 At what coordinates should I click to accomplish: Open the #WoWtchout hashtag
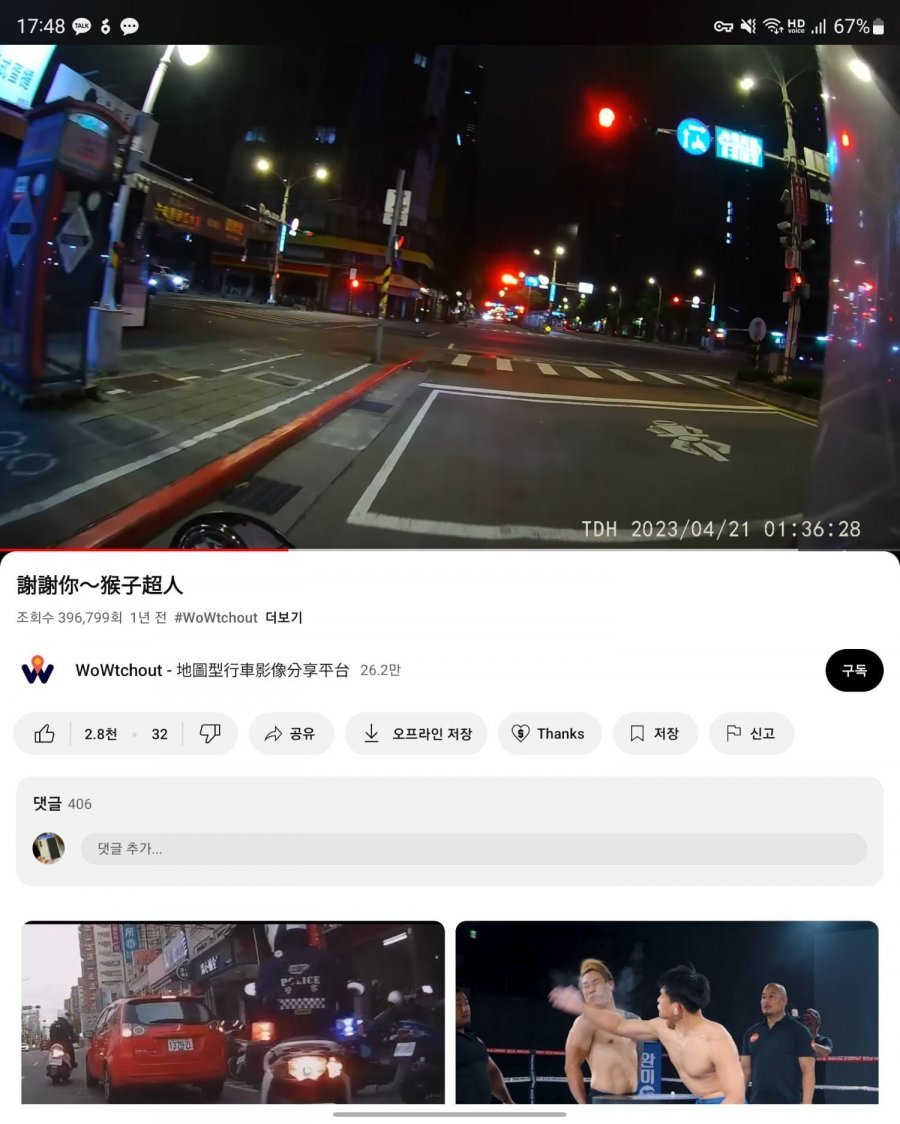(215, 618)
